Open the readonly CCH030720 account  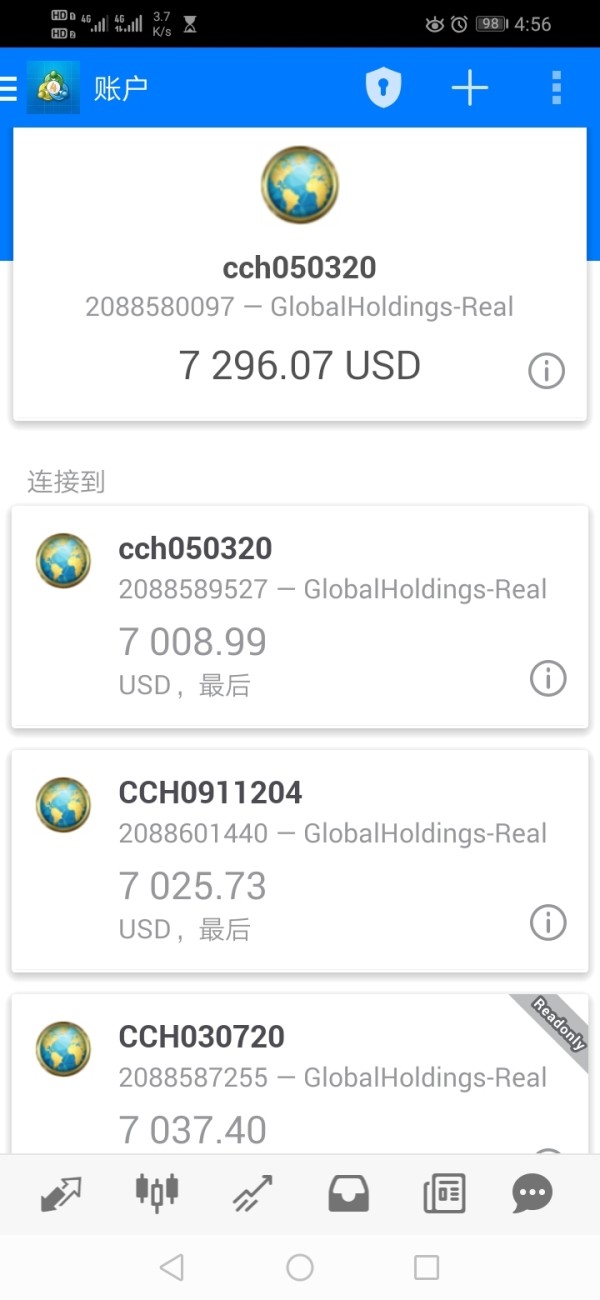tap(300, 1074)
